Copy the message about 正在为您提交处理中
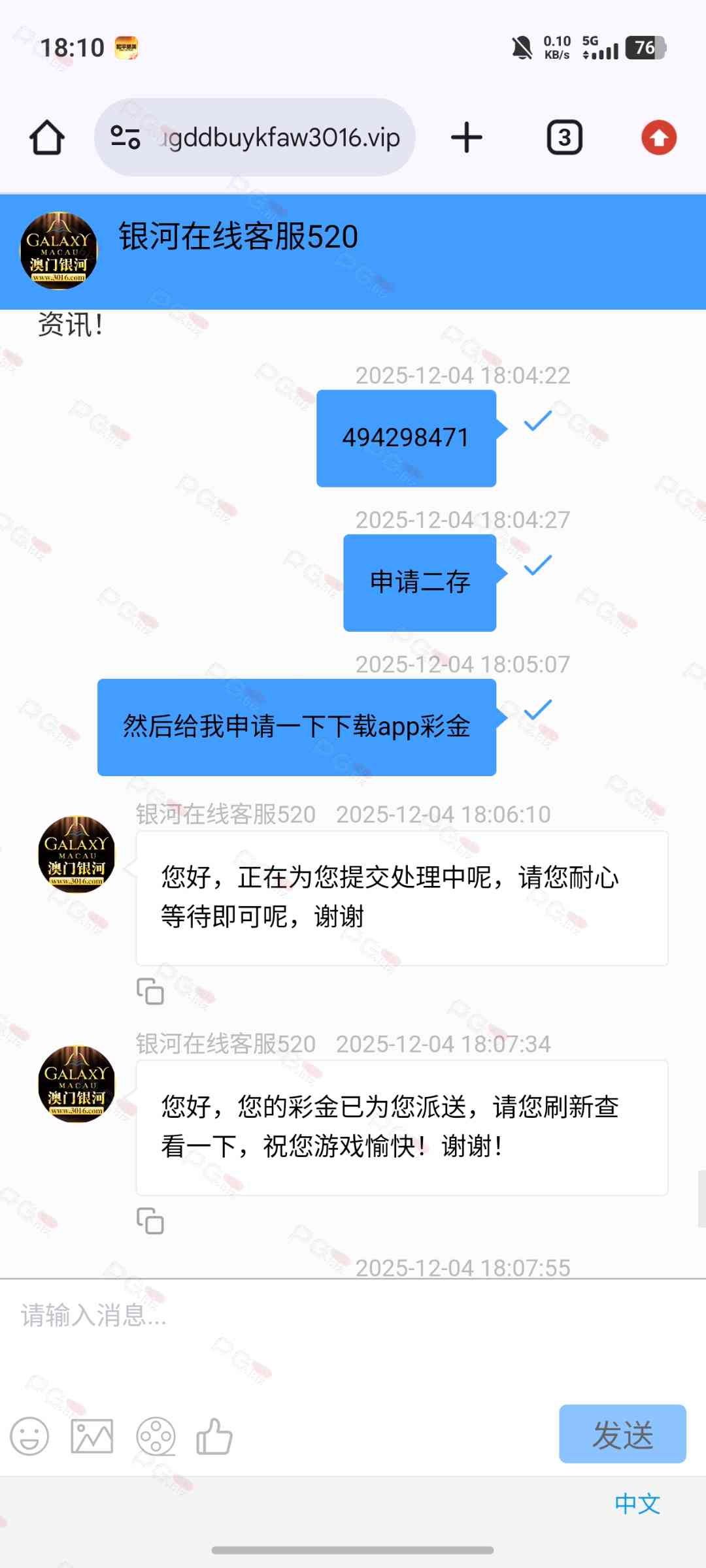Image resolution: width=706 pixels, height=1568 pixels. click(150, 991)
